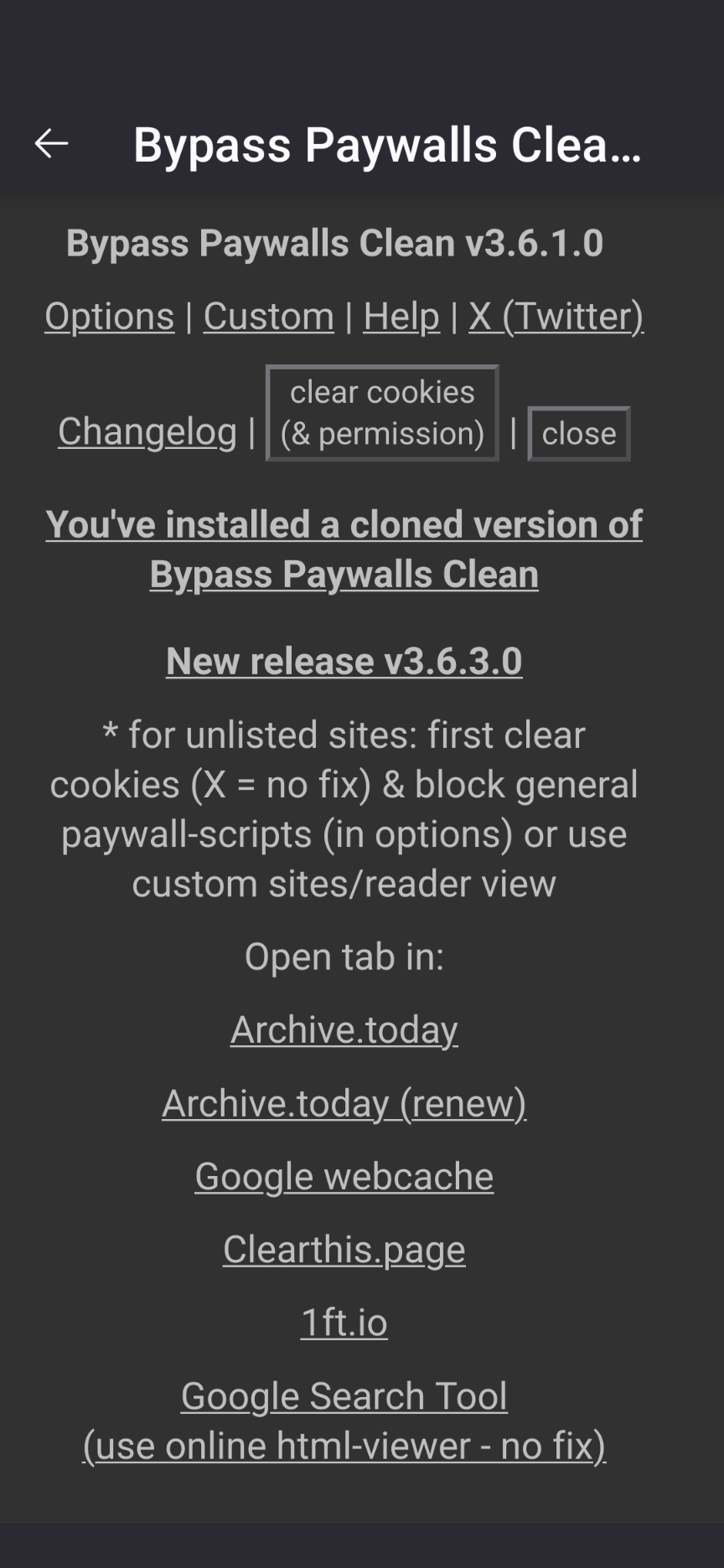This screenshot has height=1568, width=724.
Task: Open the Google Search Tool link
Action: [344, 1421]
